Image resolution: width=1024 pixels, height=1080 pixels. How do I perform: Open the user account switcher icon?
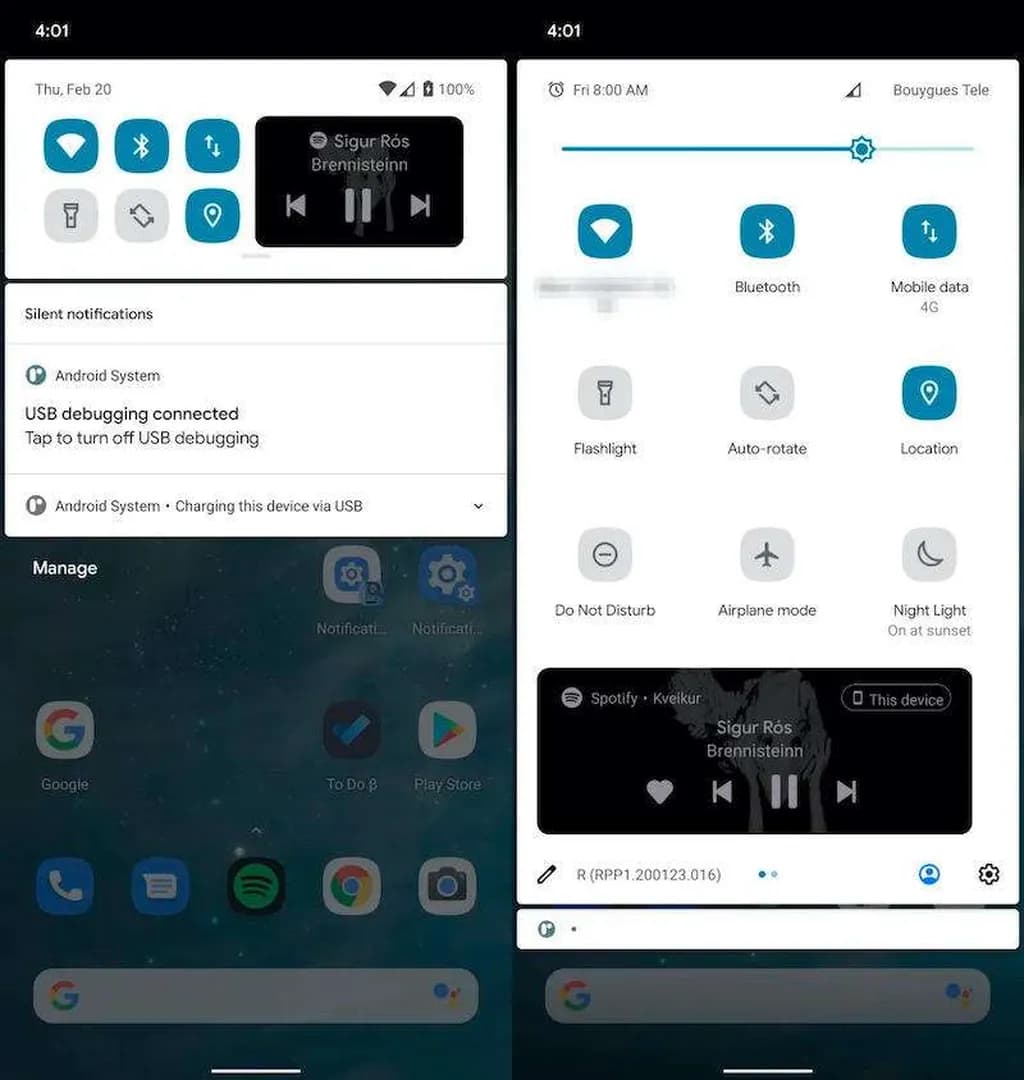coord(929,875)
